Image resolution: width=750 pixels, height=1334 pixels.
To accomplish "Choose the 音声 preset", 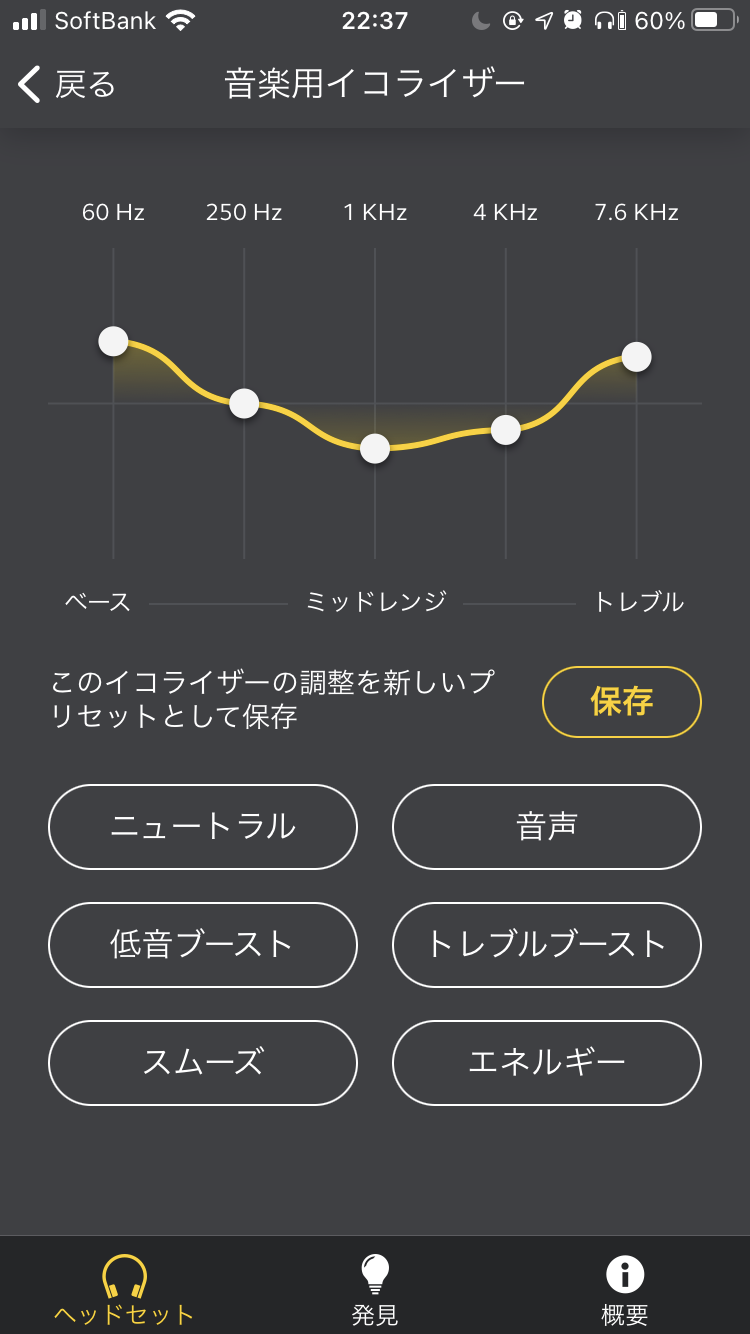I will click(546, 827).
